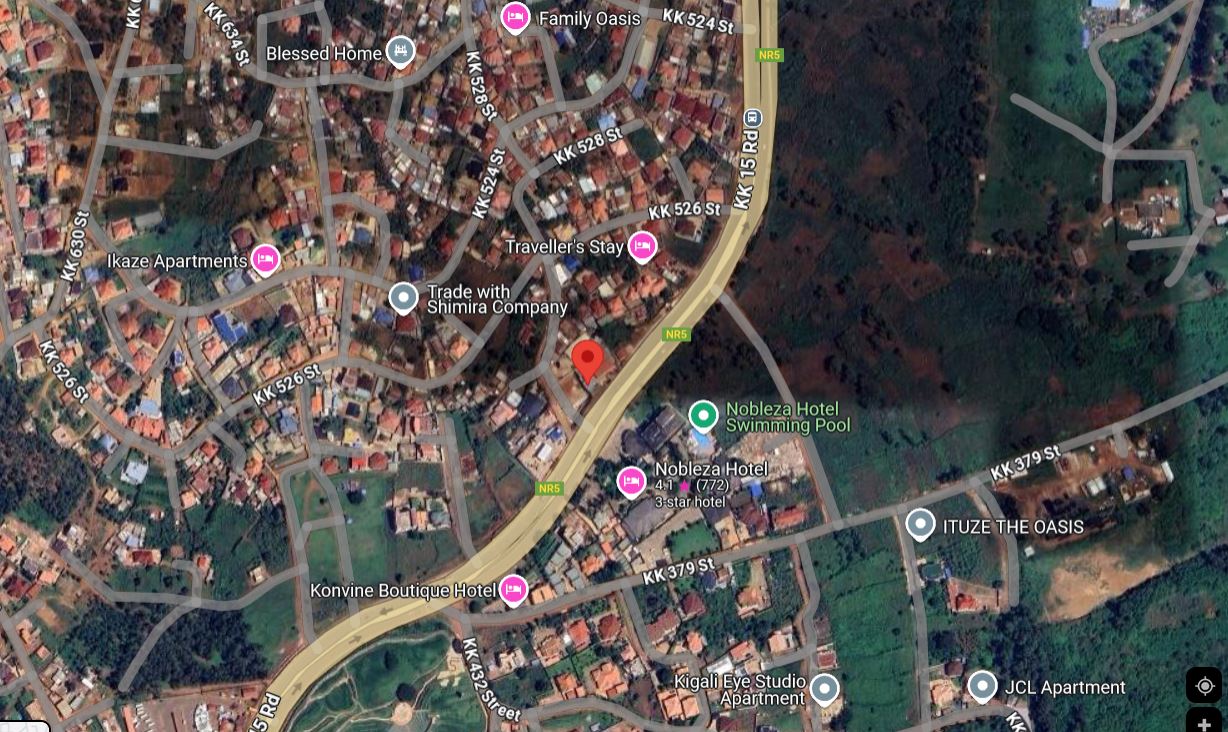This screenshot has width=1228, height=732.
Task: Select the Blessed Home place marker
Action: pyautogui.click(x=401, y=51)
